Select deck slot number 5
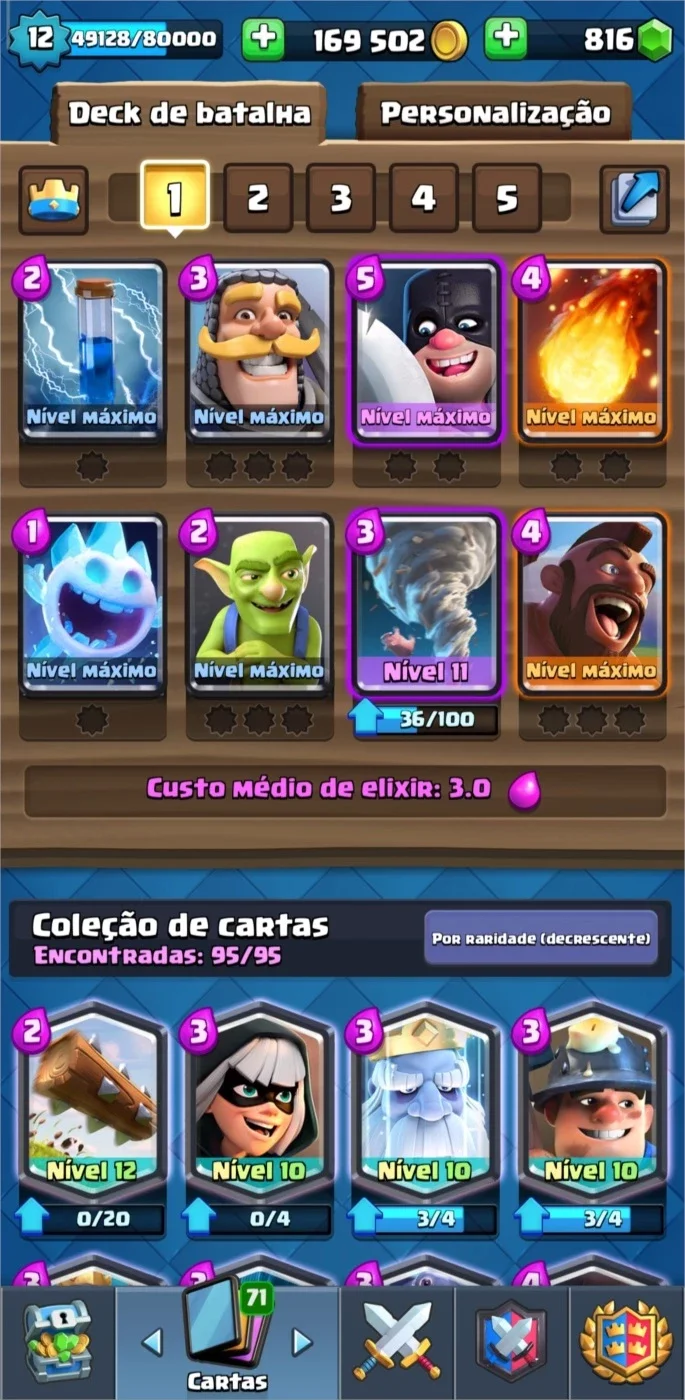The height and width of the screenshot is (1400, 685). click(507, 198)
